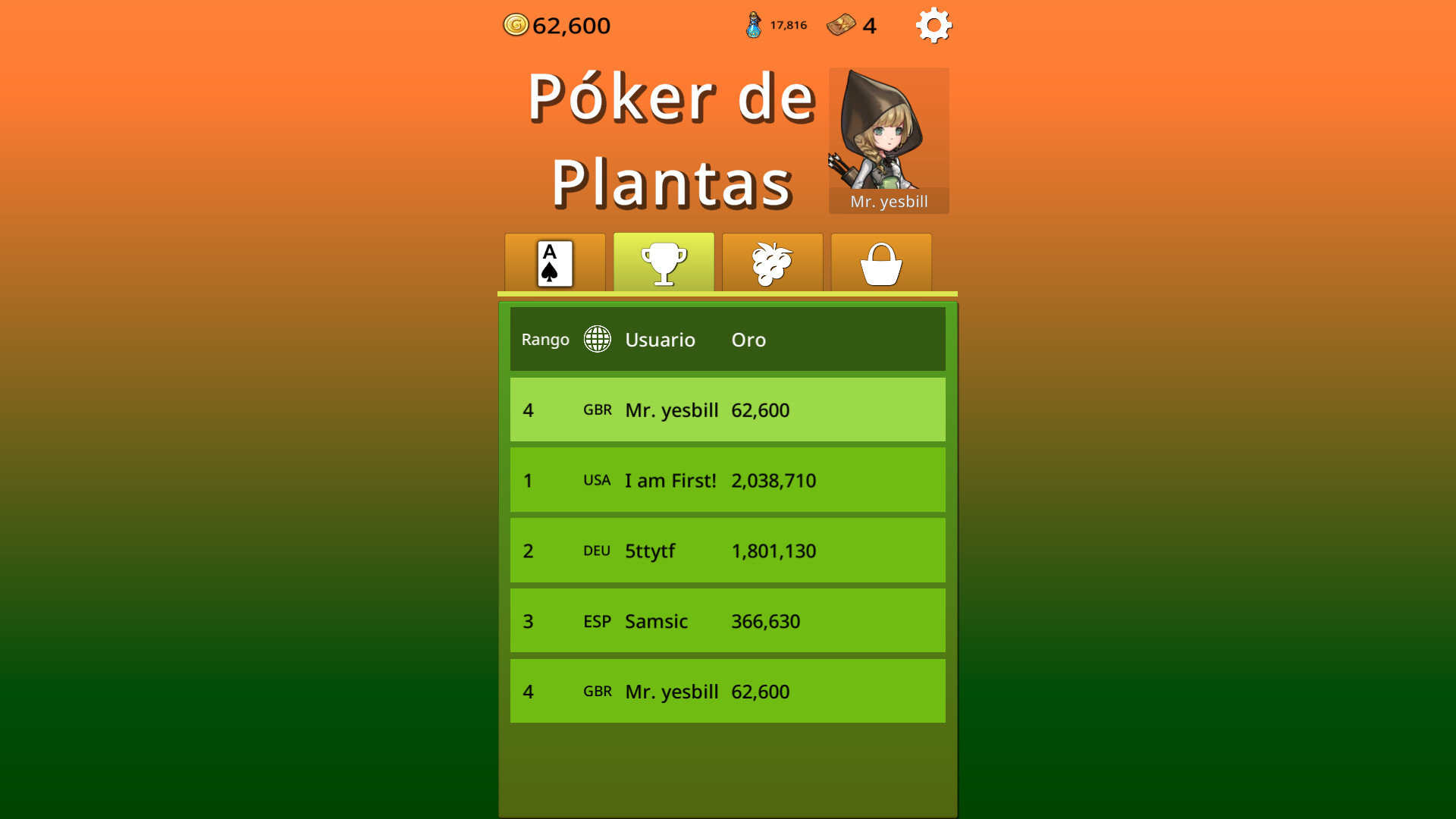Switch to the playing card tab
Viewport: 1456px width, 819px height.
(x=555, y=263)
